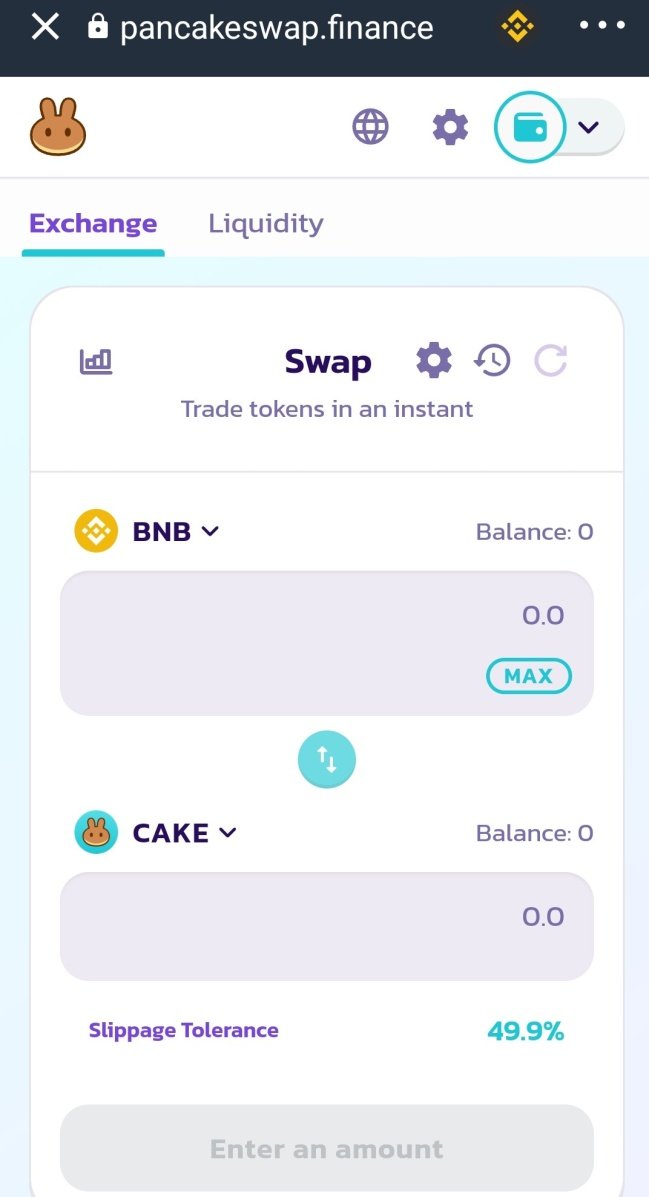Change the CAKE output token
649x1197 pixels.
[156, 833]
